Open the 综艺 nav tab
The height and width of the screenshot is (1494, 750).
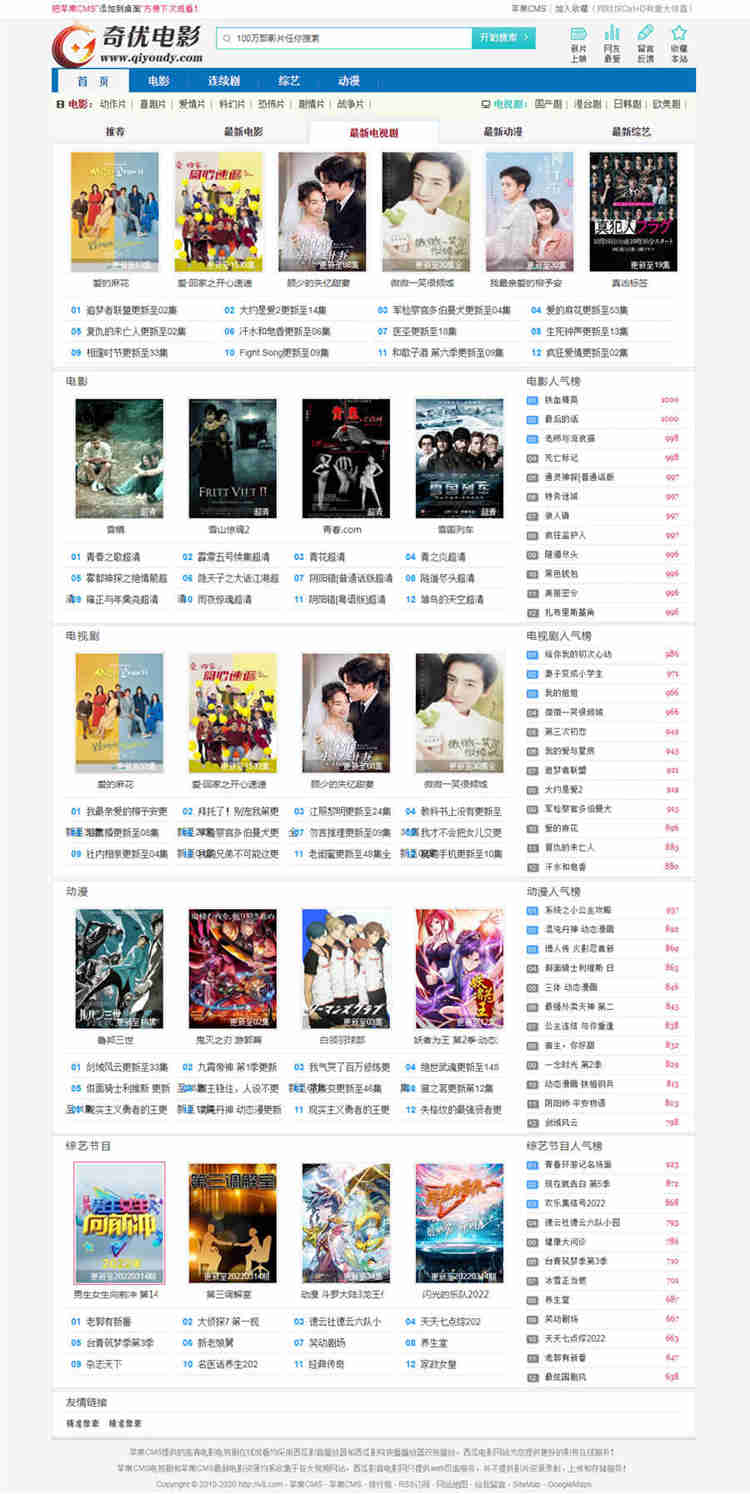coord(289,81)
